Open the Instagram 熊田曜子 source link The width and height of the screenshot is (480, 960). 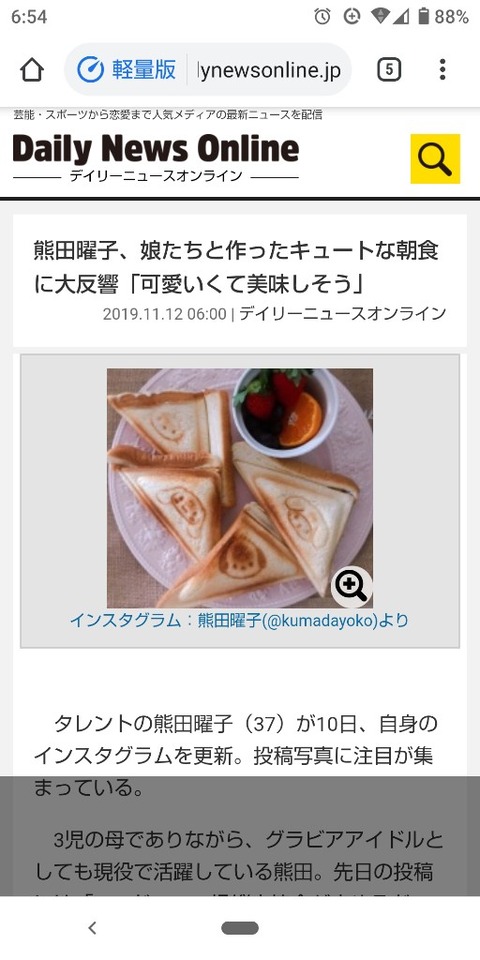(x=239, y=620)
